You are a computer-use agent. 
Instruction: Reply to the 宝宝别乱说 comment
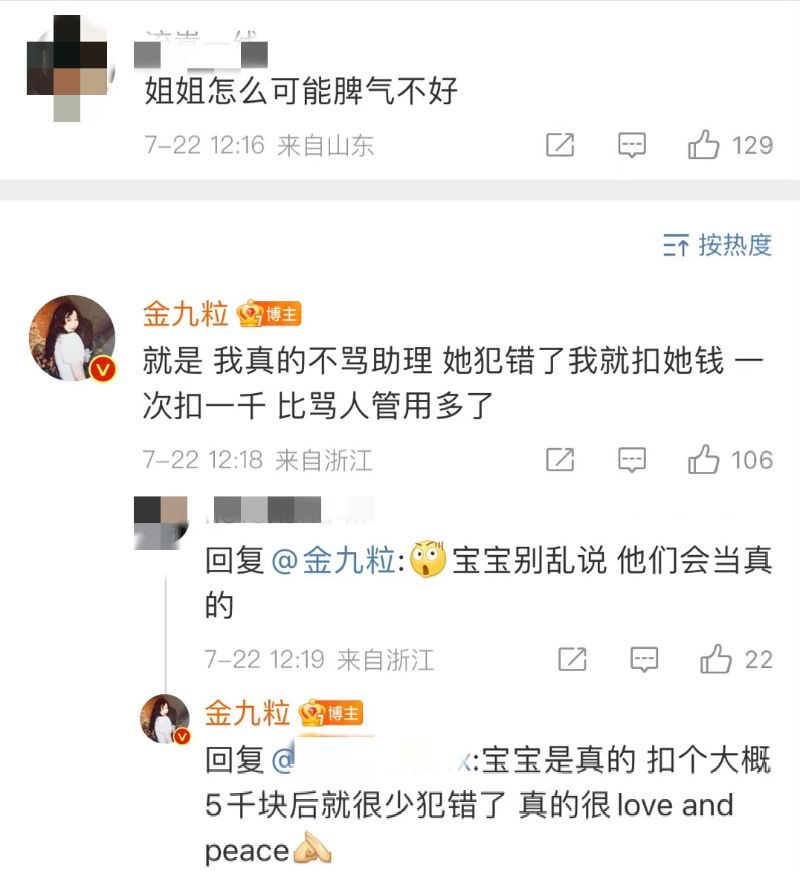click(645, 659)
